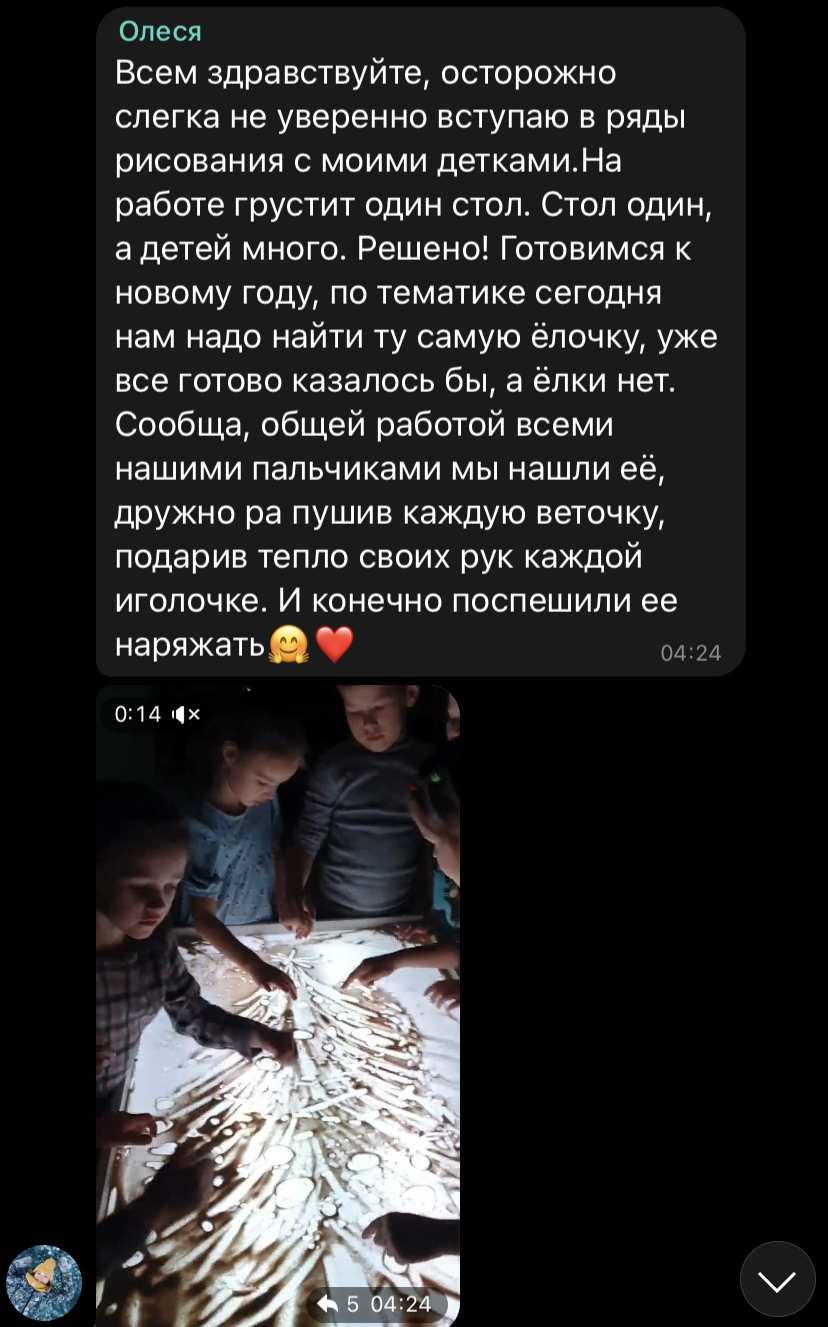The width and height of the screenshot is (828, 1327).
Task: Open Олеся's avatar next to the video
Action: point(44,1282)
